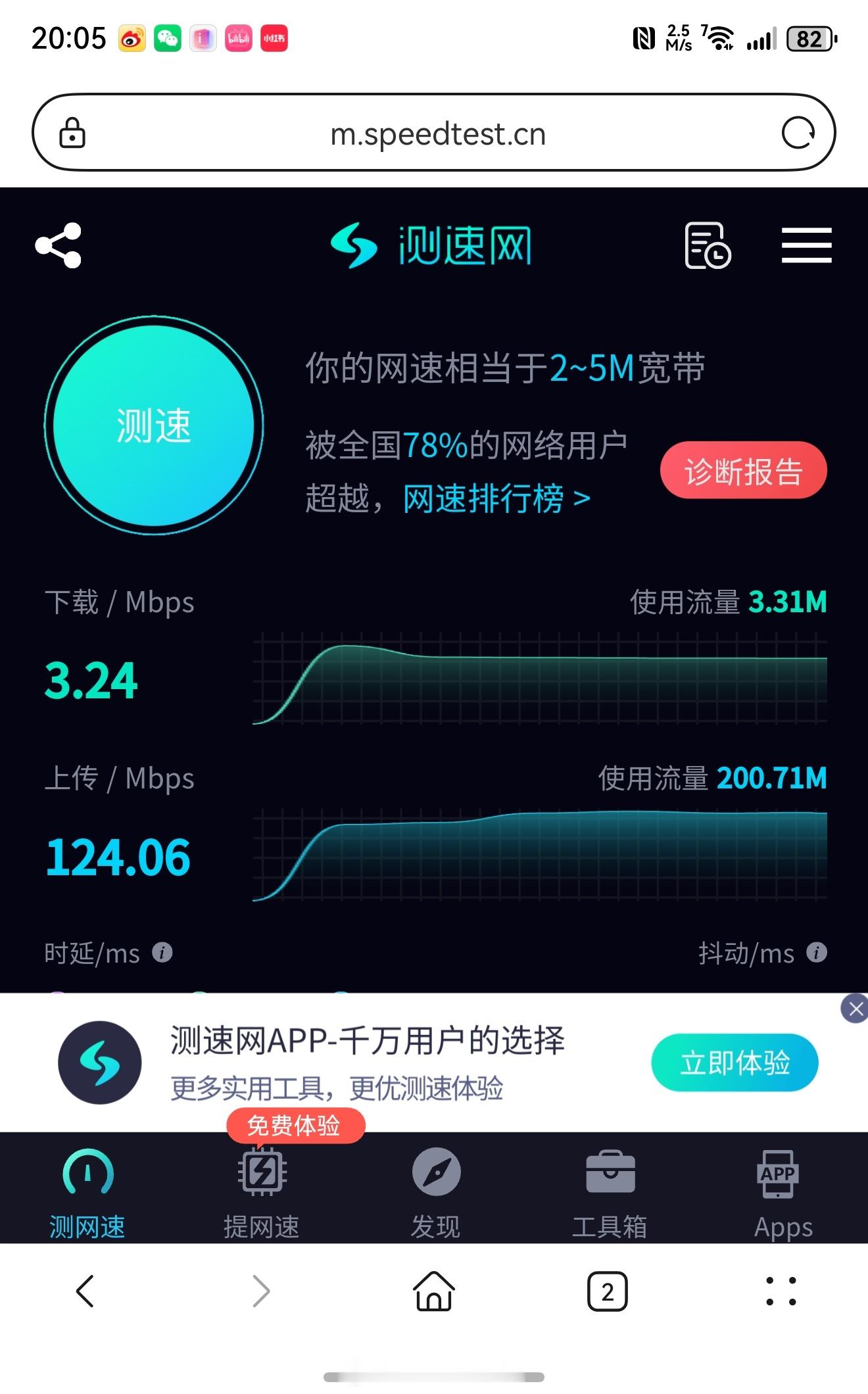Tap the info icon next to 时延/ms

[x=162, y=953]
